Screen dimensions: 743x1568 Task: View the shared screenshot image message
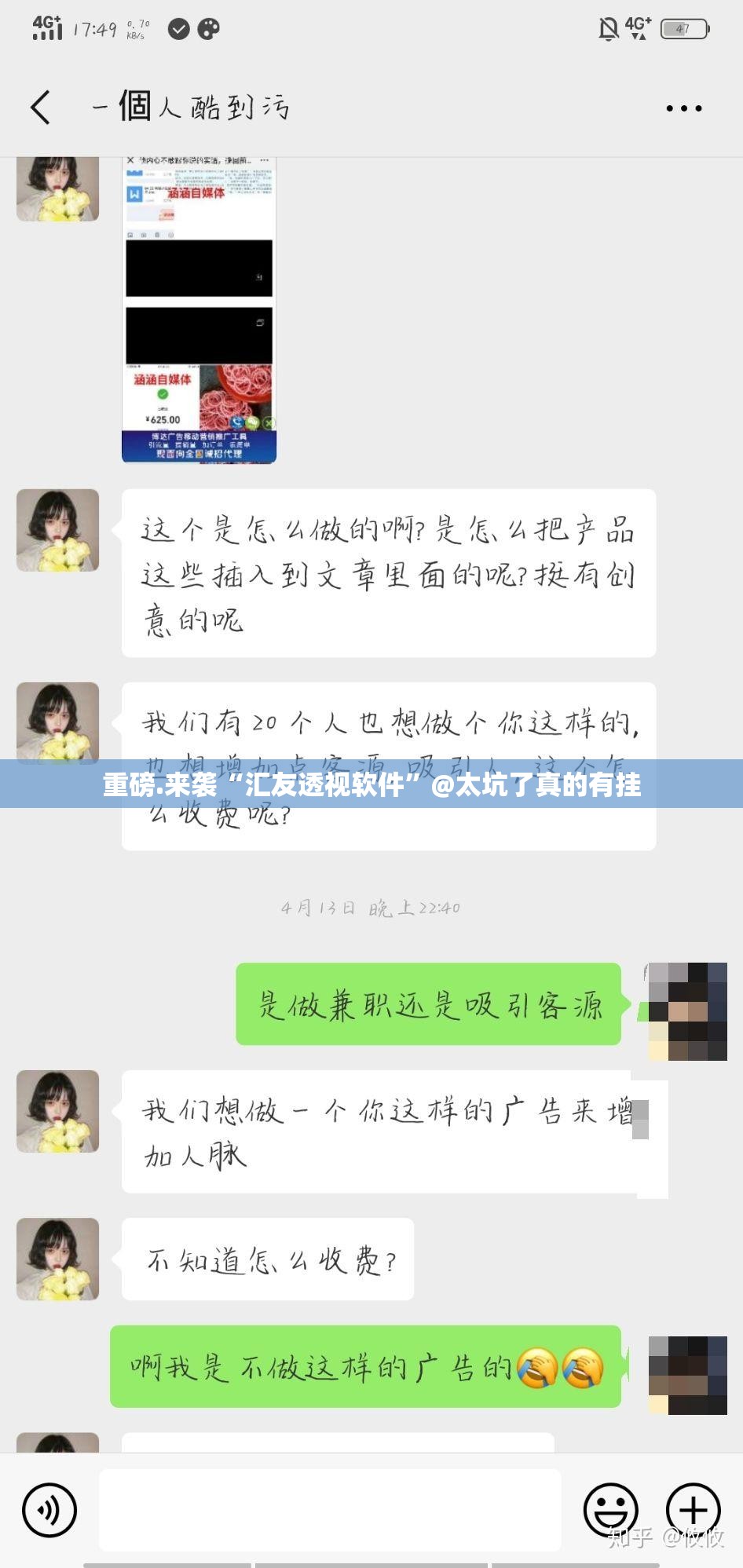pos(199,310)
